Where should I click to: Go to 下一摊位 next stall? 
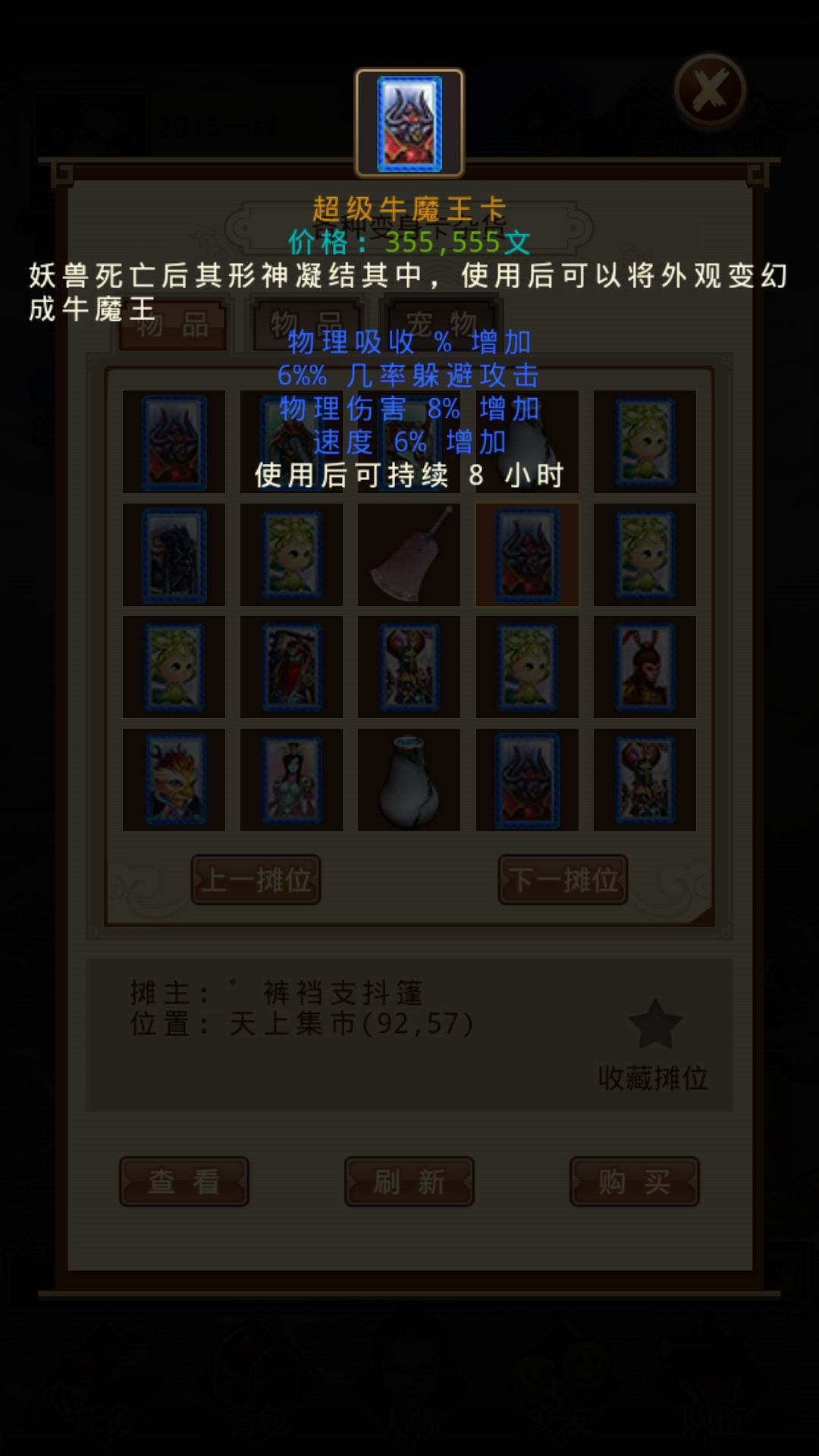[563, 880]
